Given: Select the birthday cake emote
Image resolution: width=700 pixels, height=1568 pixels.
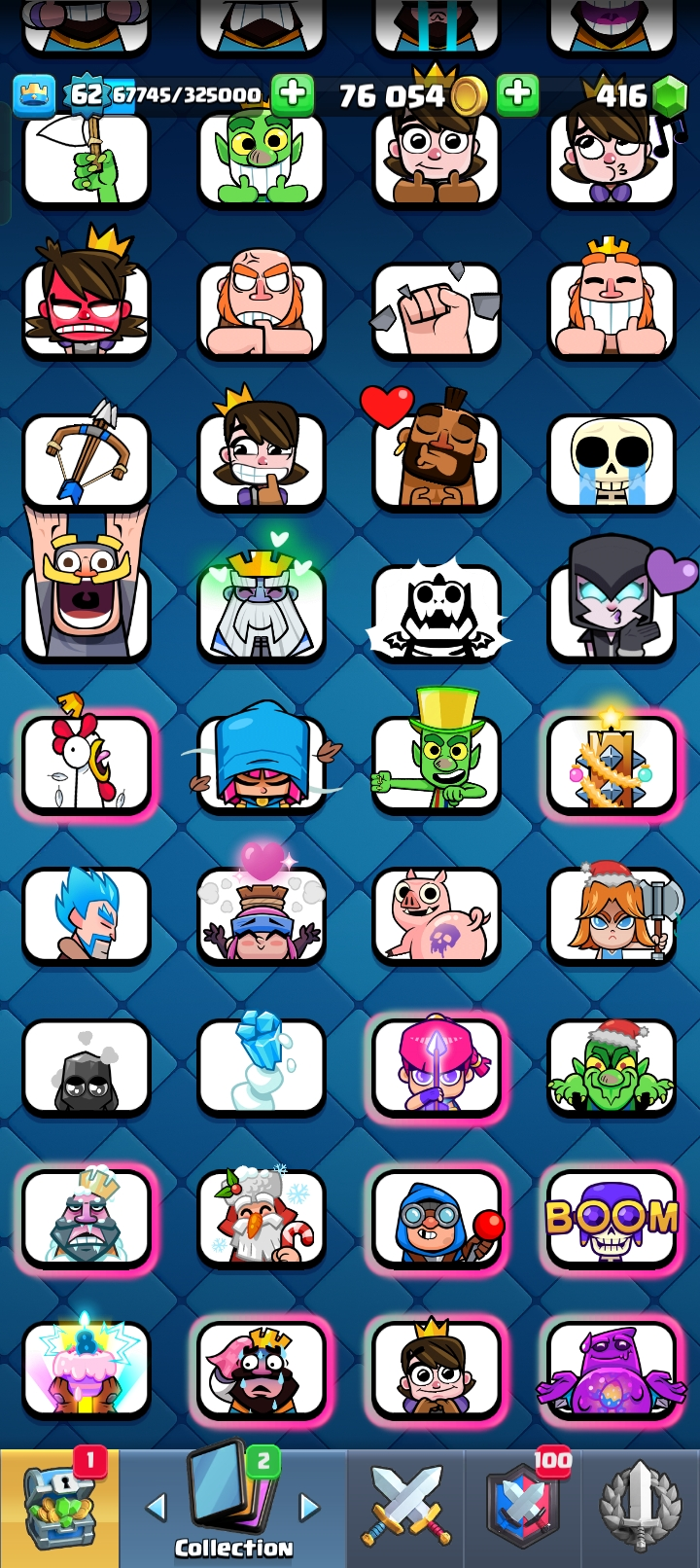Looking at the screenshot, I should coord(87,1370).
